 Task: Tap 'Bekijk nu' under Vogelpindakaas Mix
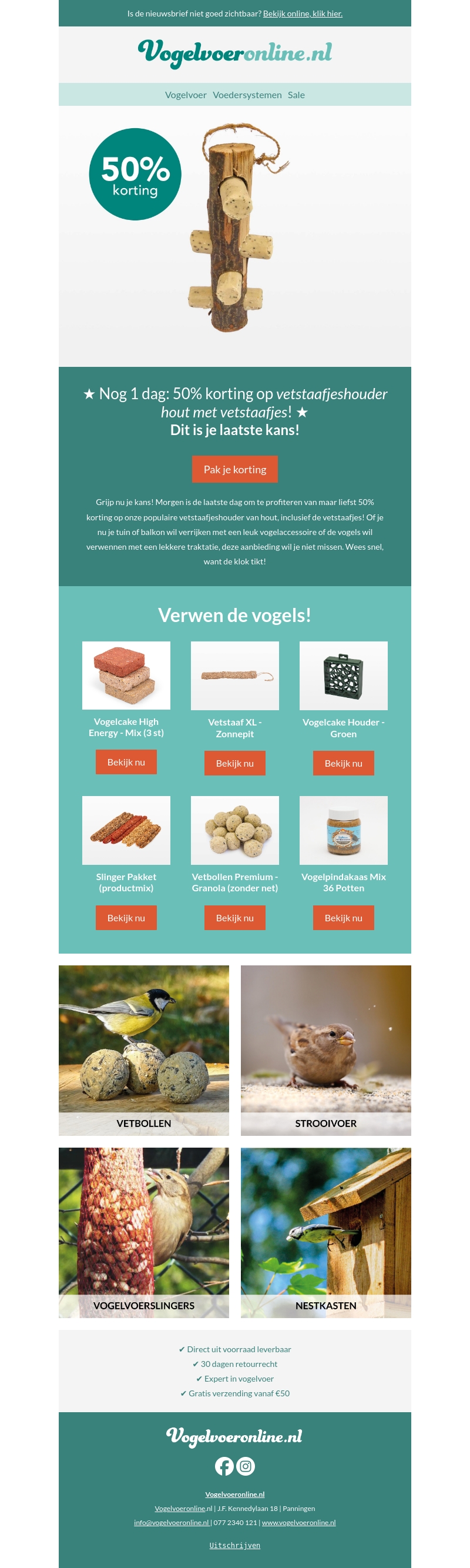coord(343,918)
